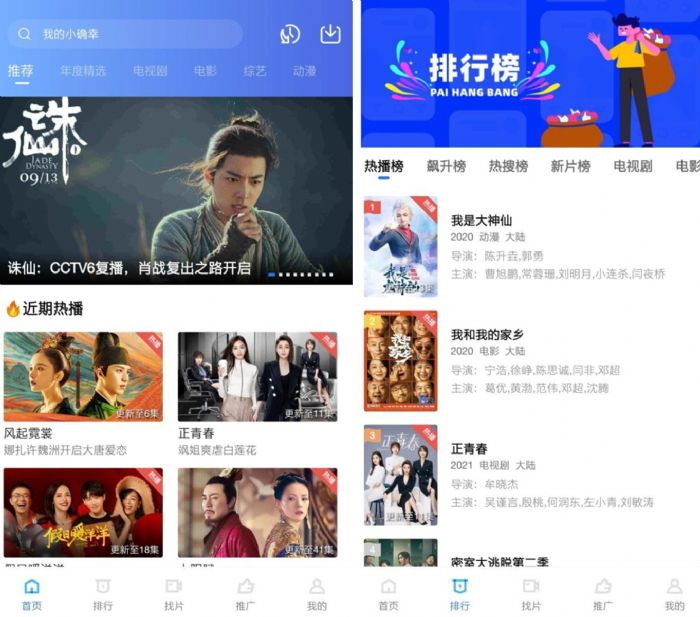Open the search box showing 我的小确幸
Image resolution: width=700 pixels, height=617 pixels.
pos(125,34)
